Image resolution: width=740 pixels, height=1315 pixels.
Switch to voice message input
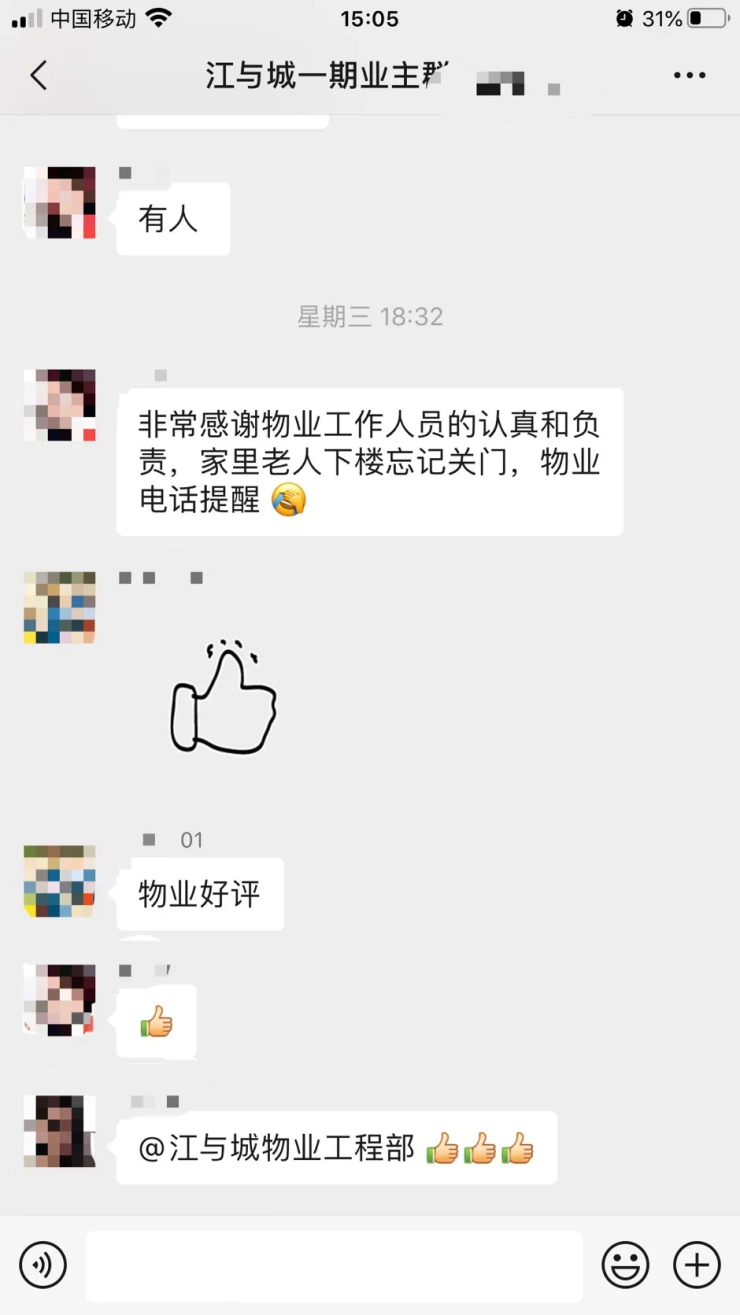(x=43, y=1265)
